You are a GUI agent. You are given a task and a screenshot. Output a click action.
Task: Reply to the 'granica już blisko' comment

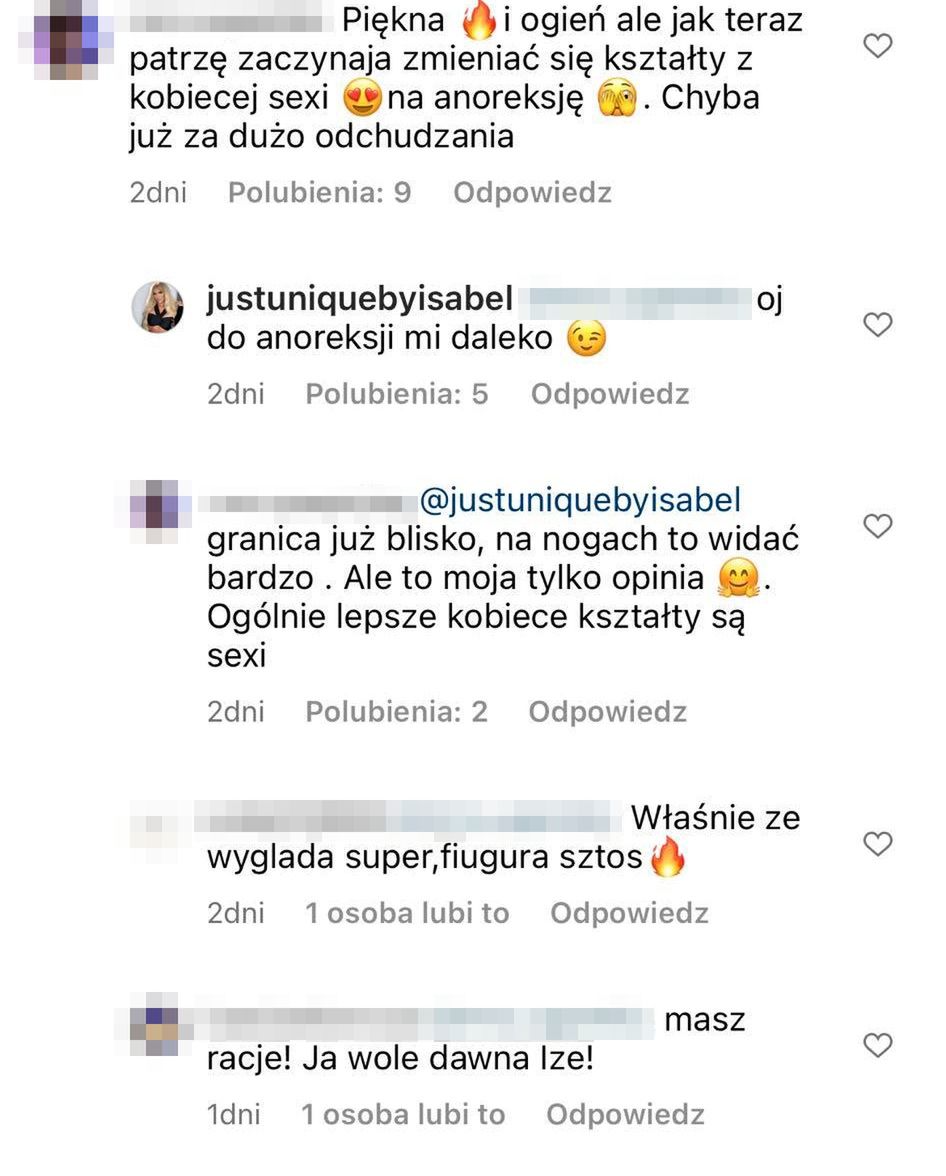[x=607, y=712]
